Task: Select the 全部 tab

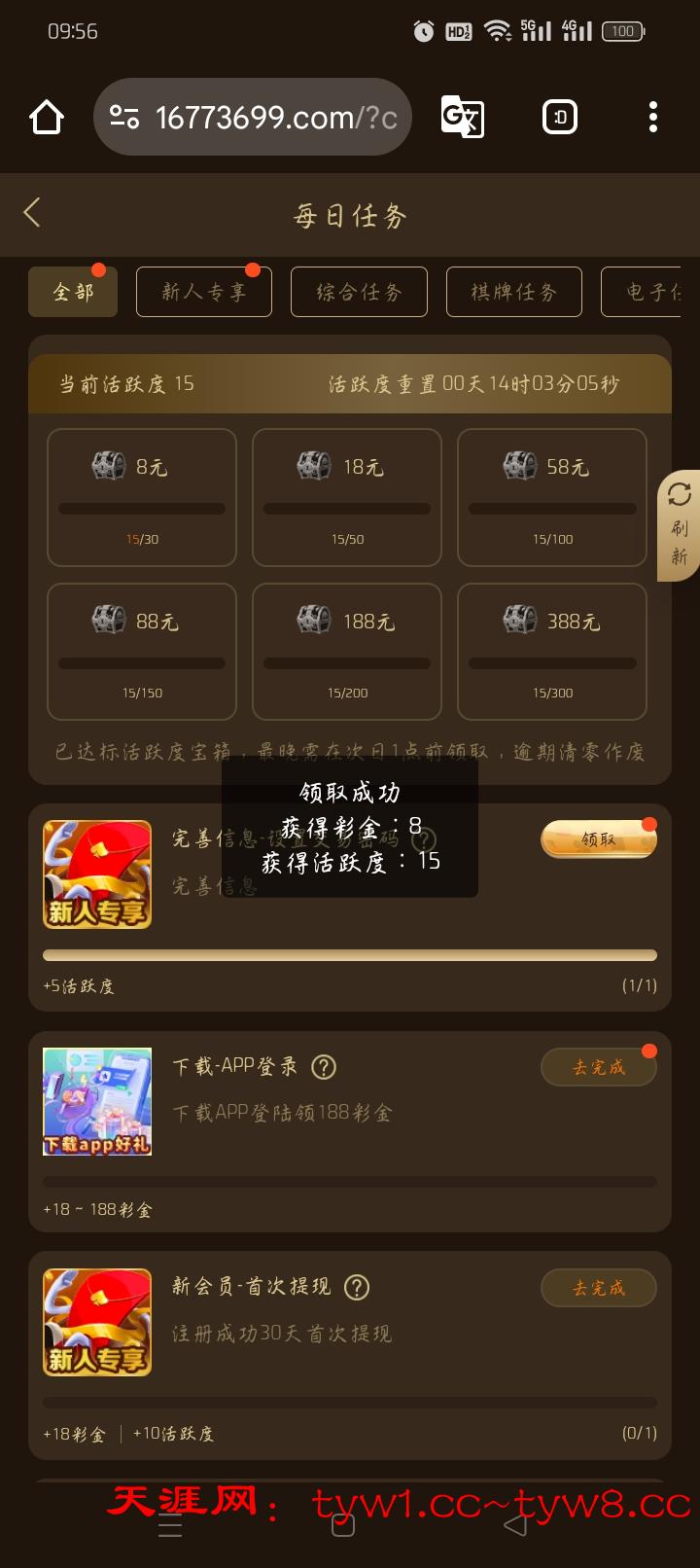Action: pos(73,292)
